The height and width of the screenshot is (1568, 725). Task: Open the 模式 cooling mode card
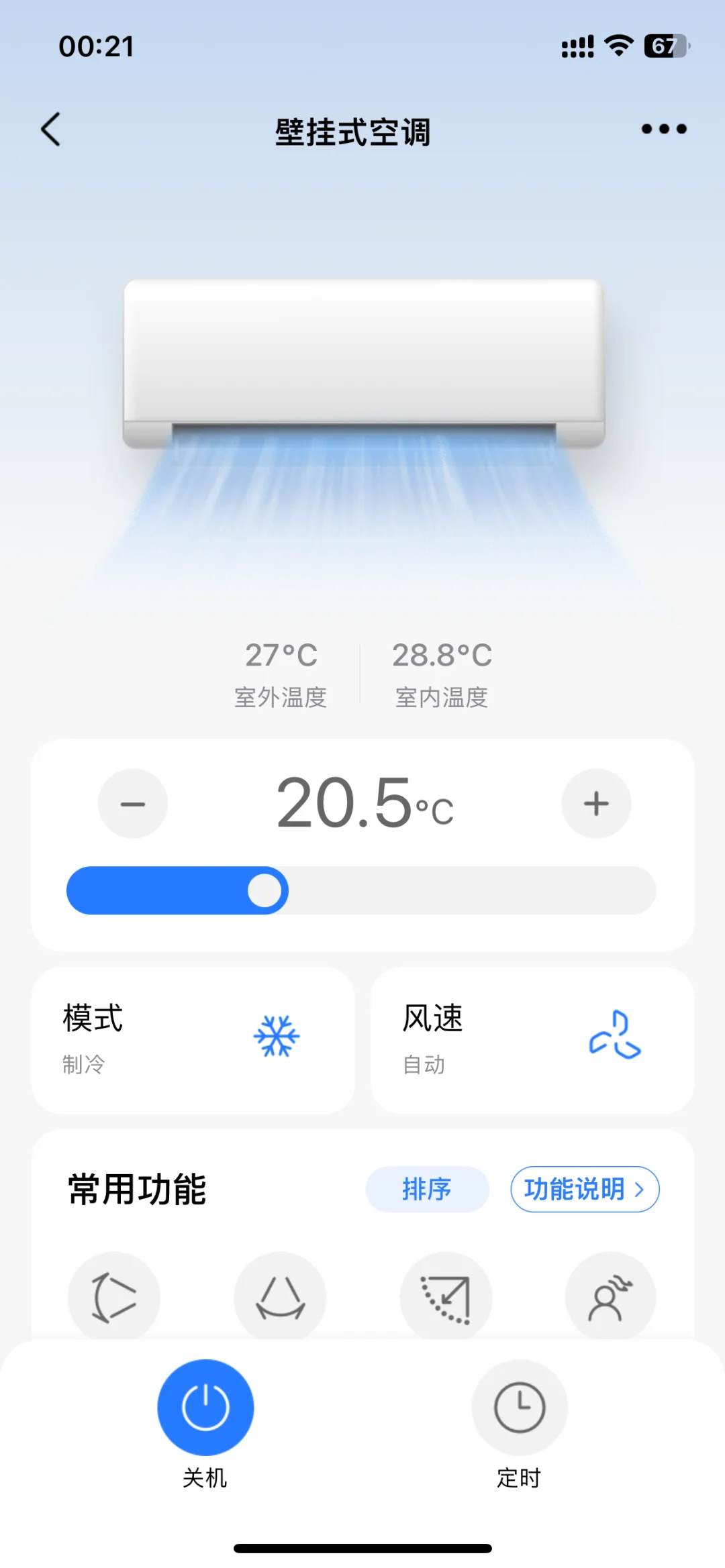point(193,1040)
